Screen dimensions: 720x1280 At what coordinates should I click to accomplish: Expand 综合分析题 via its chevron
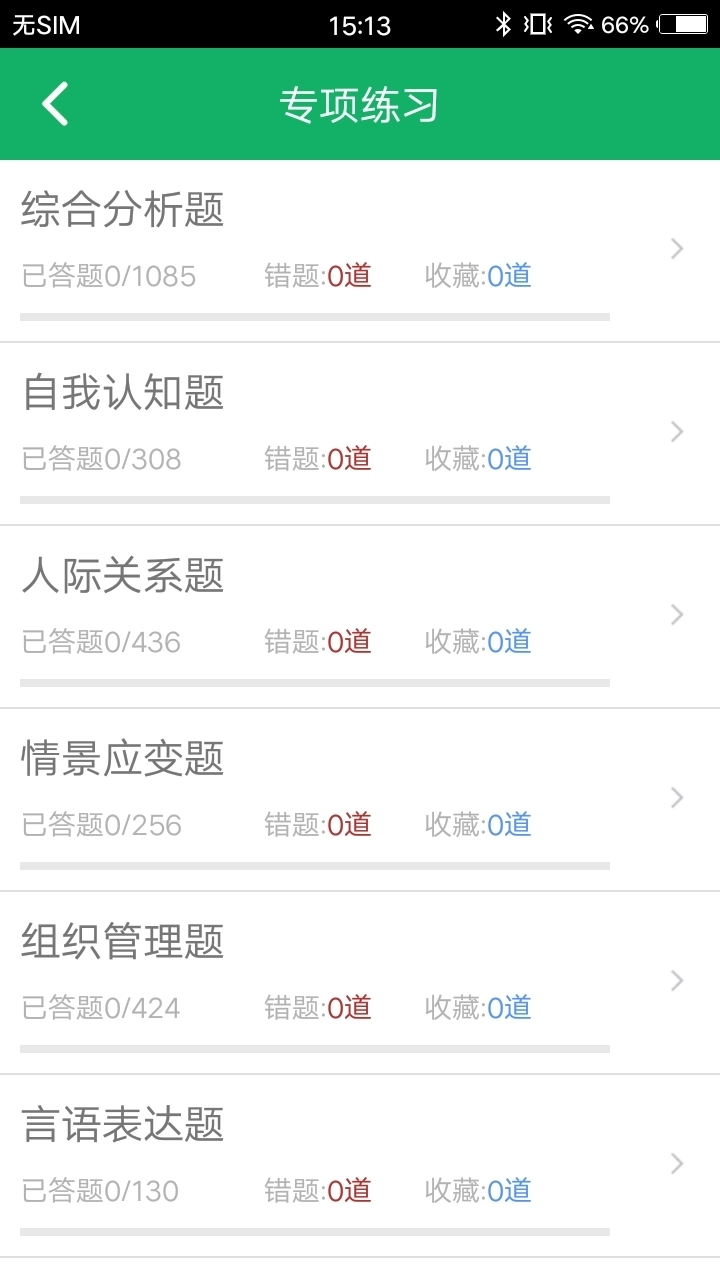click(x=676, y=248)
